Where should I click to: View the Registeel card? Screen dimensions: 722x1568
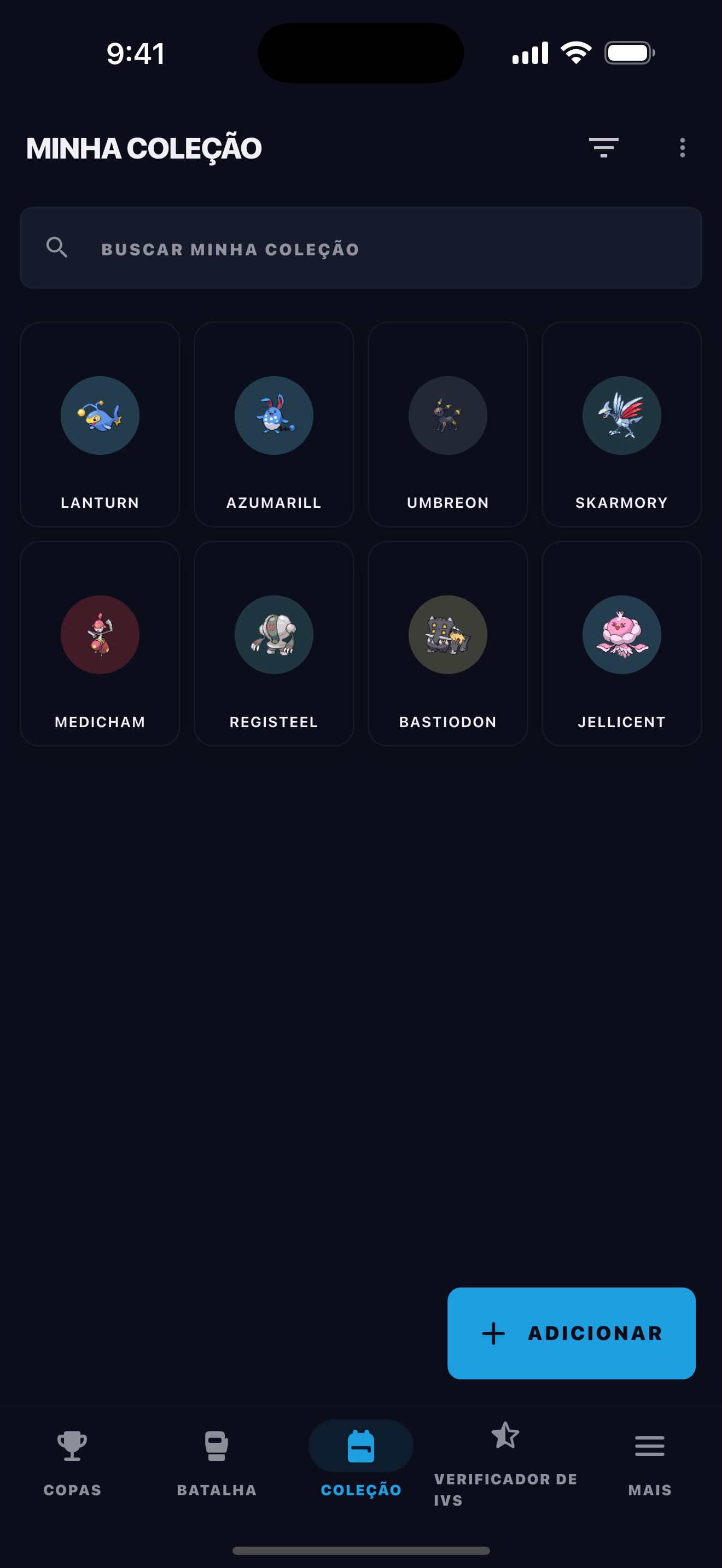(274, 643)
